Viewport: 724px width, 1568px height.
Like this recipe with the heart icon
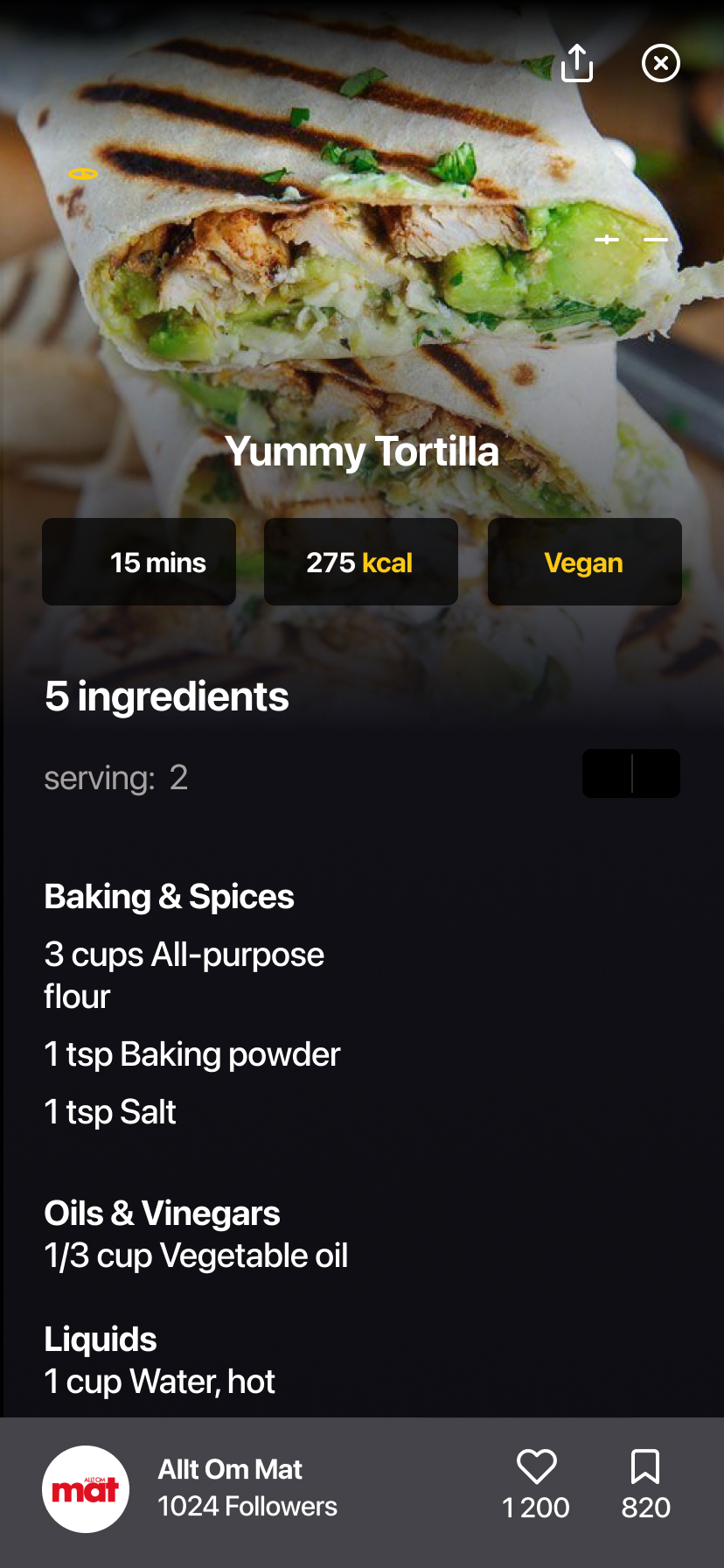point(537,1467)
